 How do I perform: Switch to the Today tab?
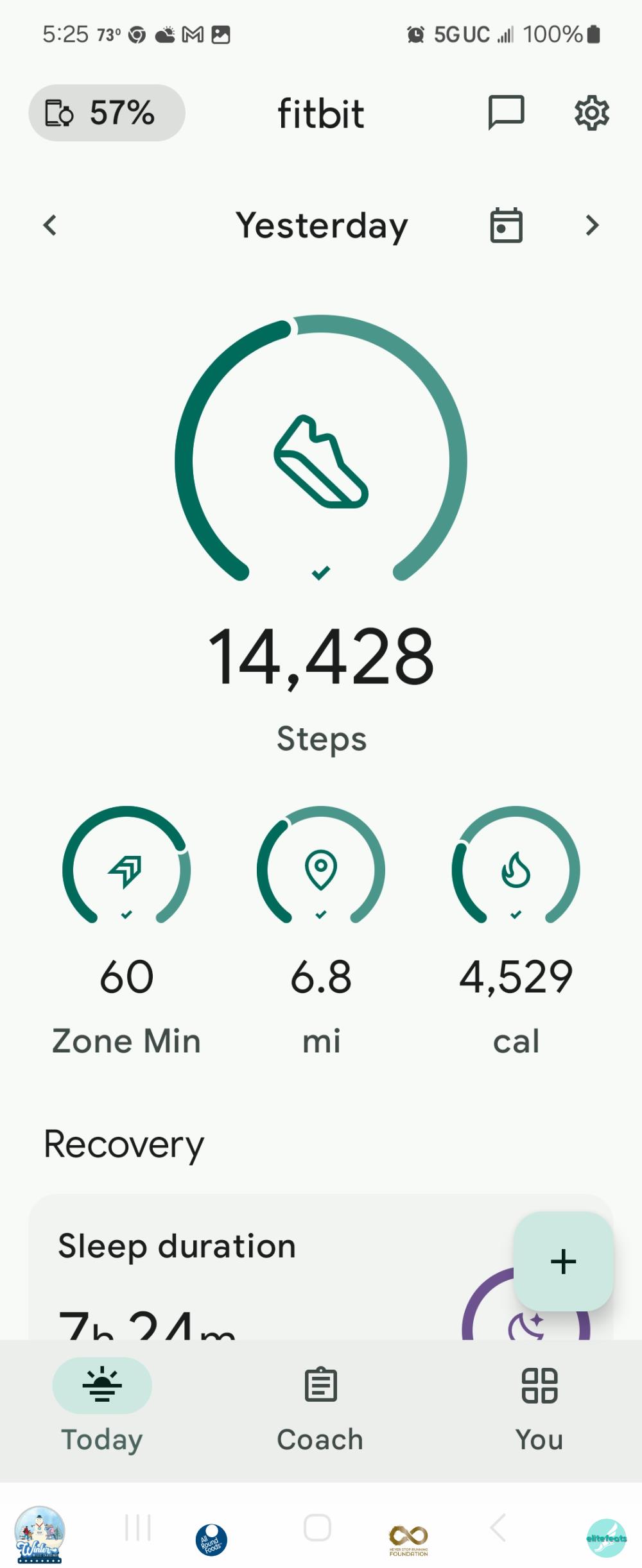(x=102, y=1405)
